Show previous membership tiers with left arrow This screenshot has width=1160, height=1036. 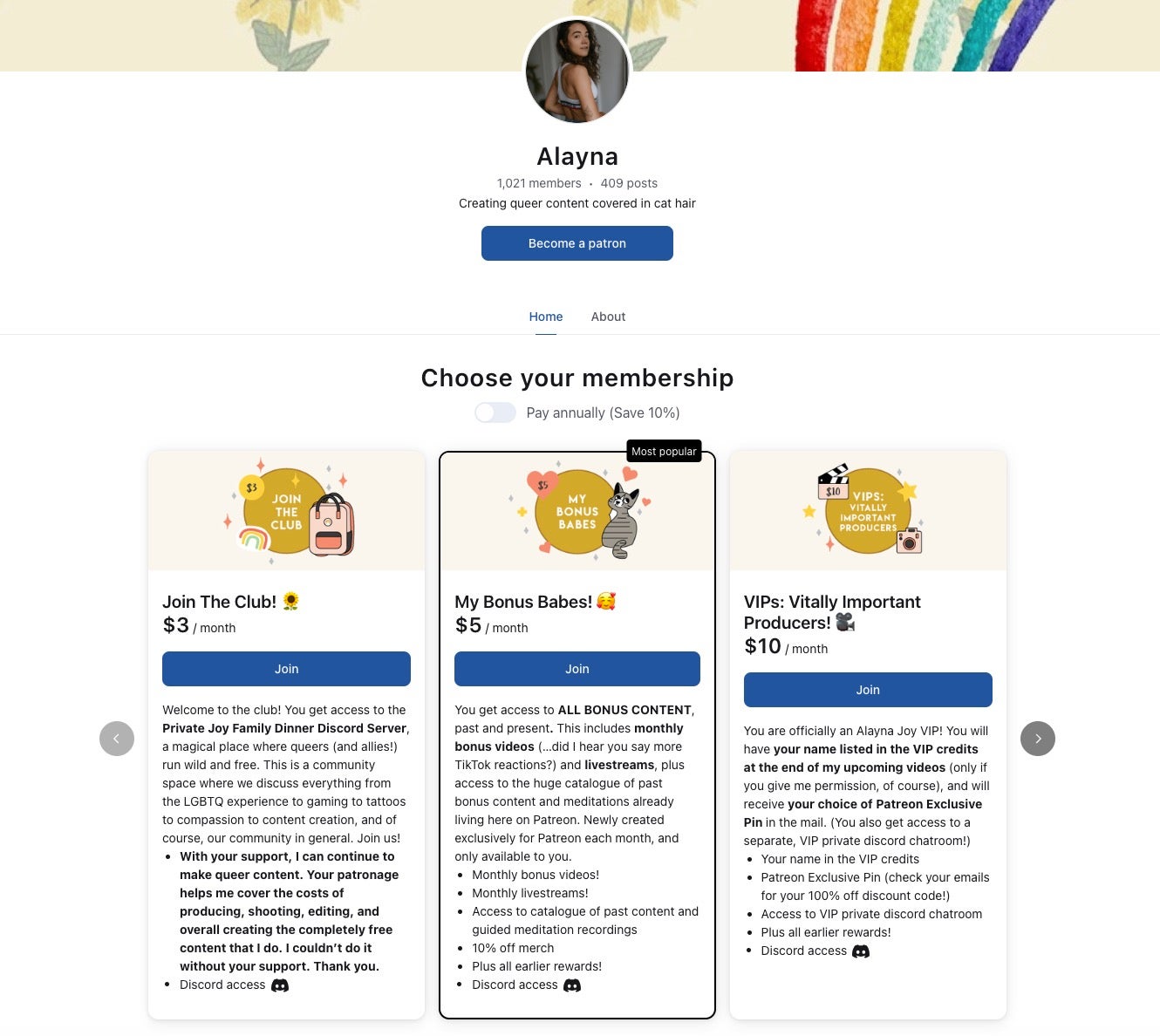[x=117, y=739]
